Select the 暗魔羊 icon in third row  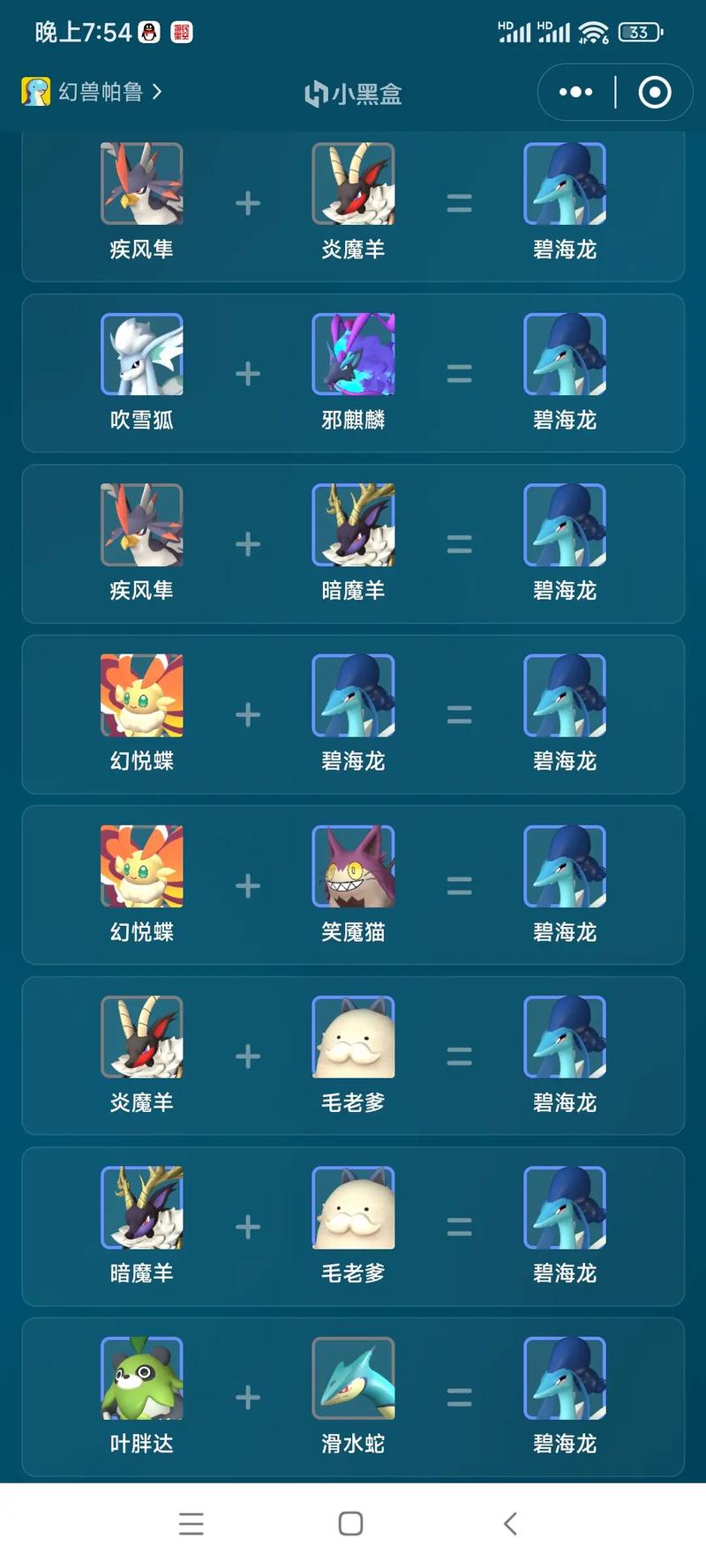[x=353, y=526]
